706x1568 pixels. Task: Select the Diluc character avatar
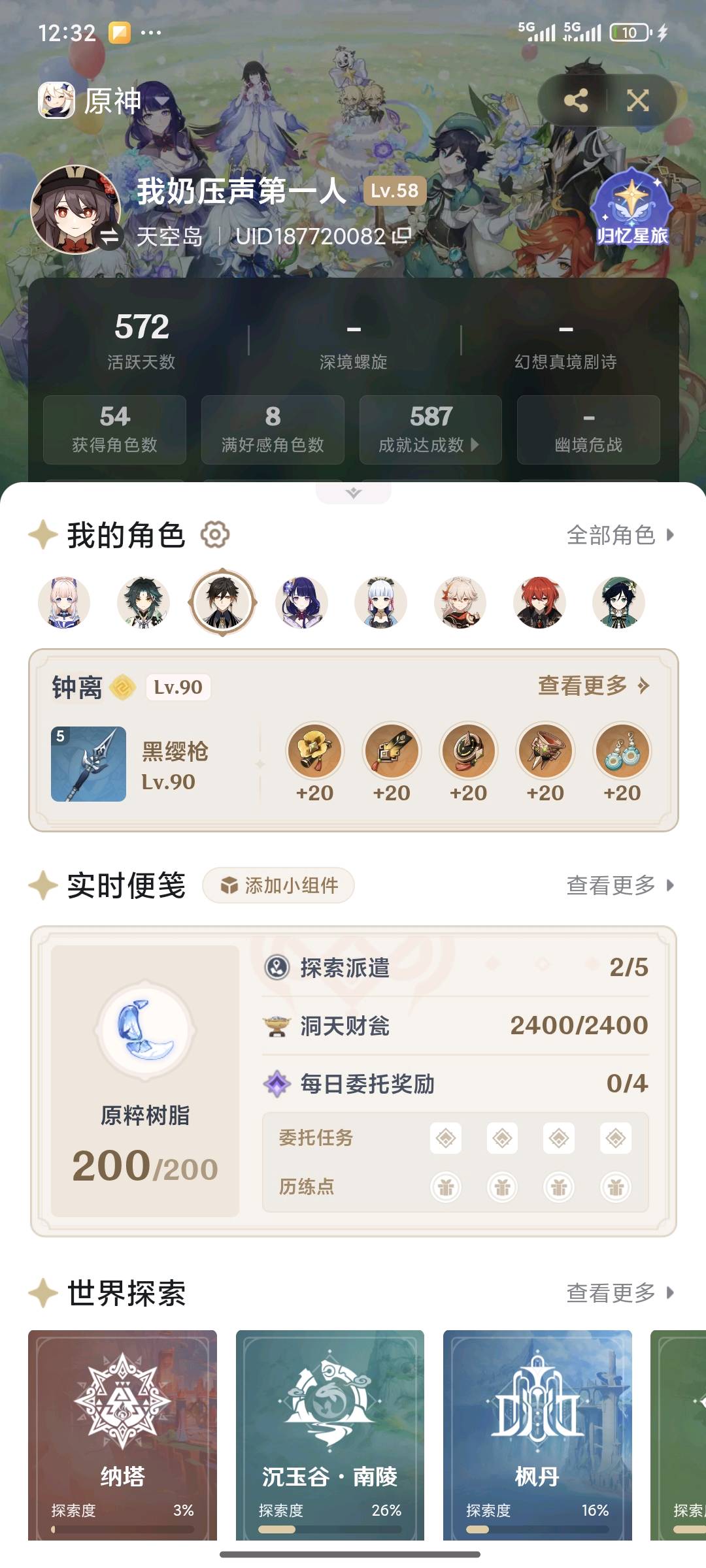pyautogui.click(x=539, y=602)
